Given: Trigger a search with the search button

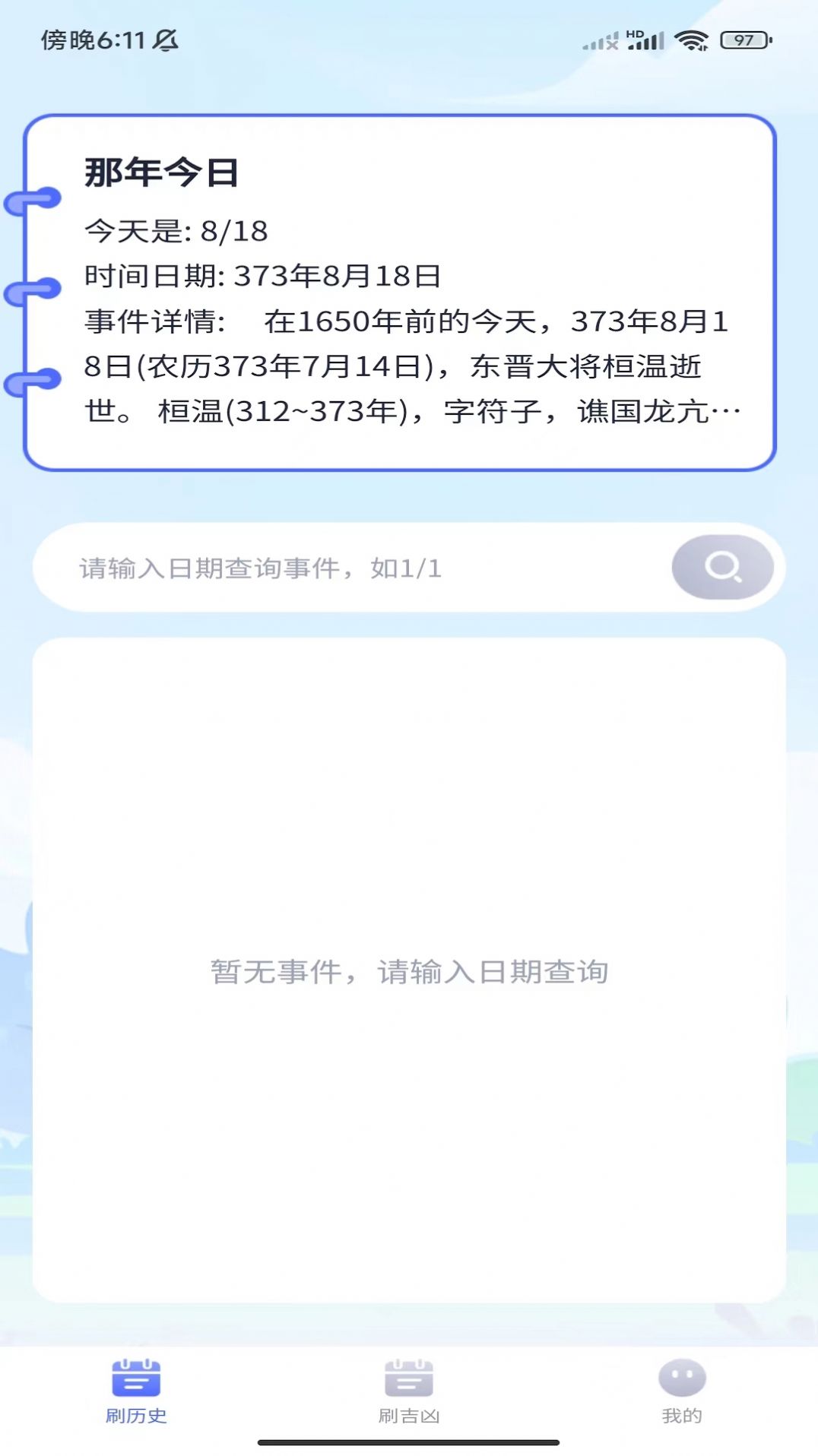Looking at the screenshot, I should coord(721,565).
